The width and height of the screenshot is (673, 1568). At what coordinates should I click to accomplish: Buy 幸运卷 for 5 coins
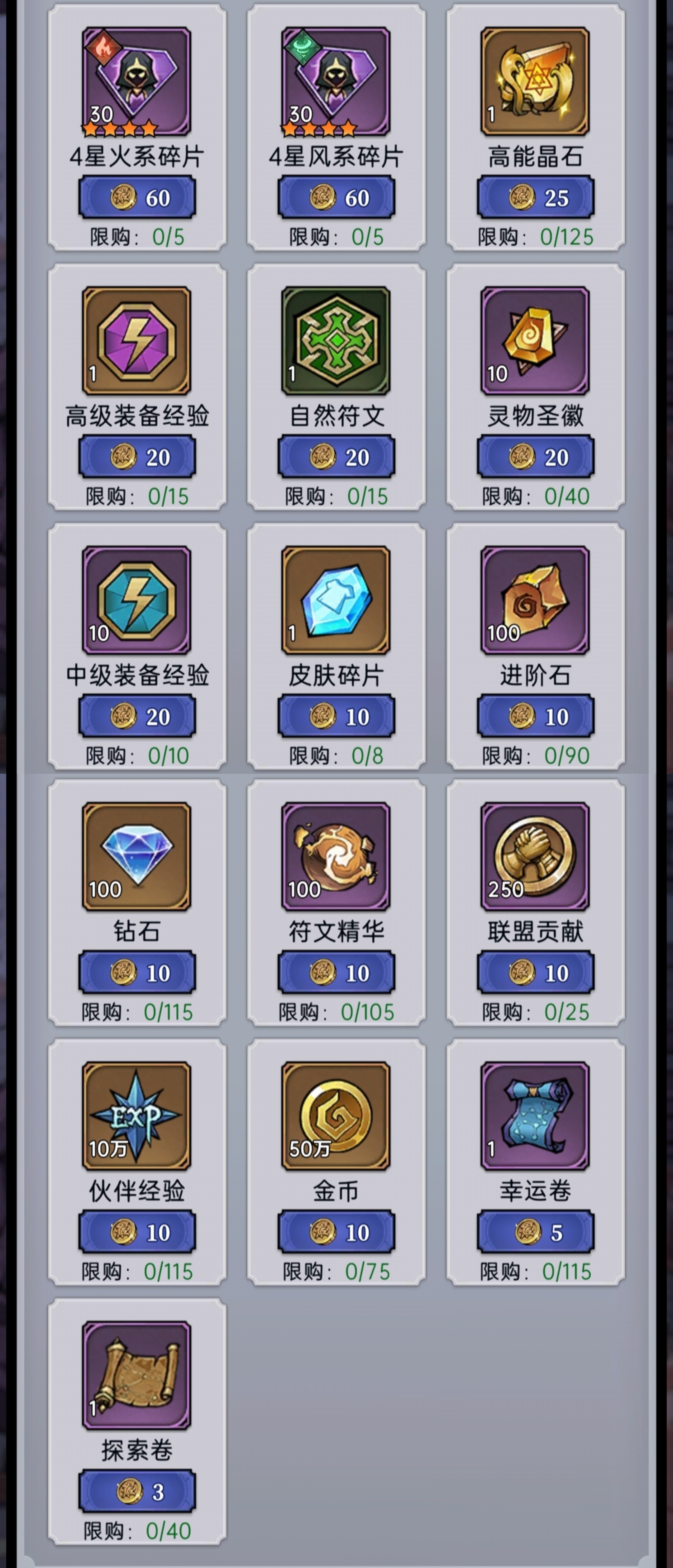pos(536,1232)
